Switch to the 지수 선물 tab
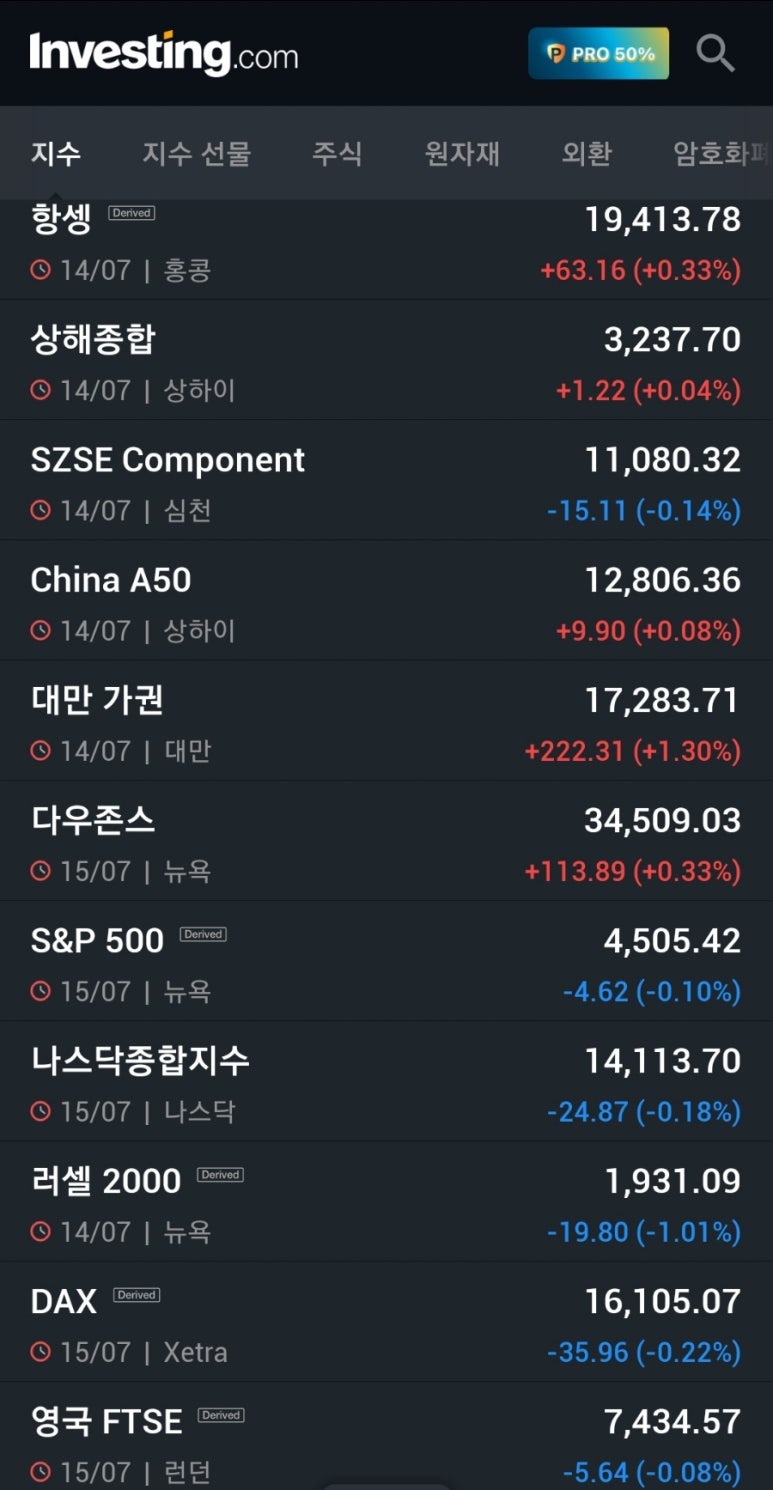773x1490 pixels. [196, 154]
